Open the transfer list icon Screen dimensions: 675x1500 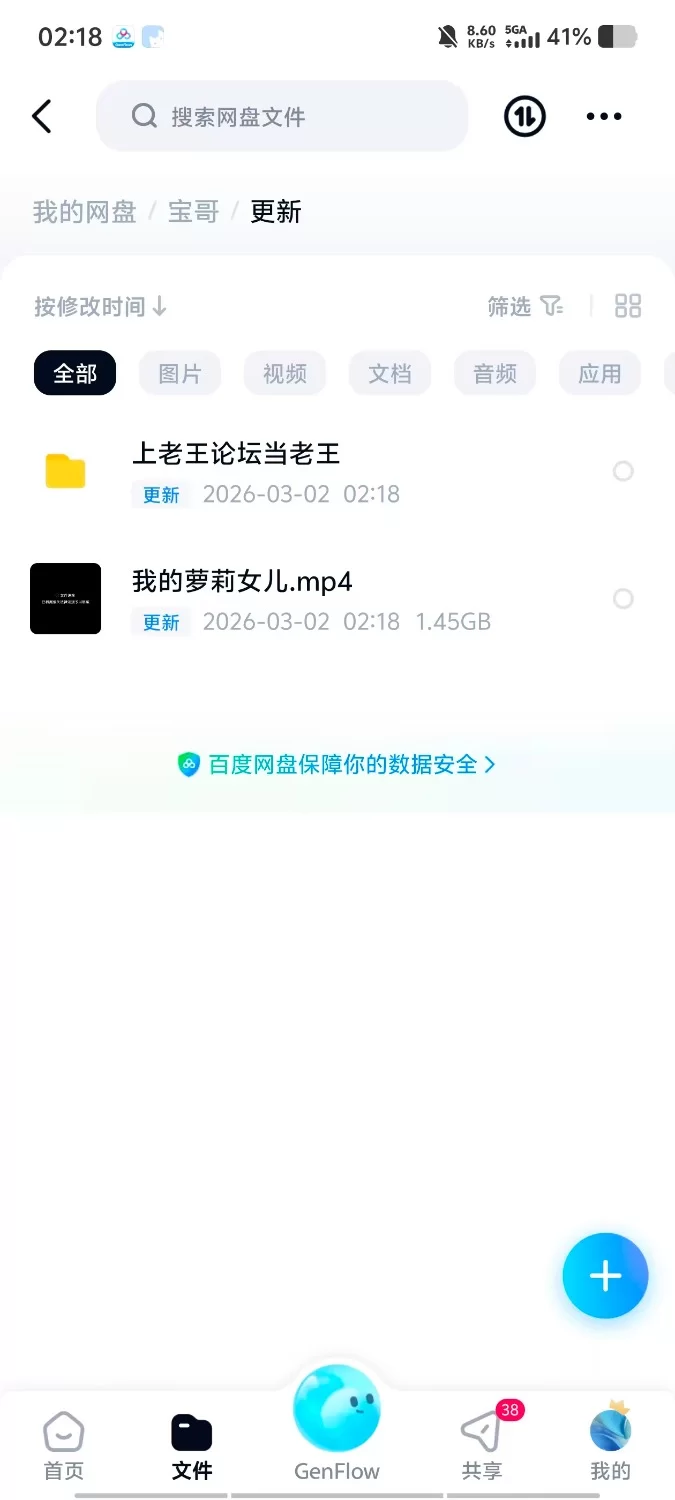coord(524,117)
